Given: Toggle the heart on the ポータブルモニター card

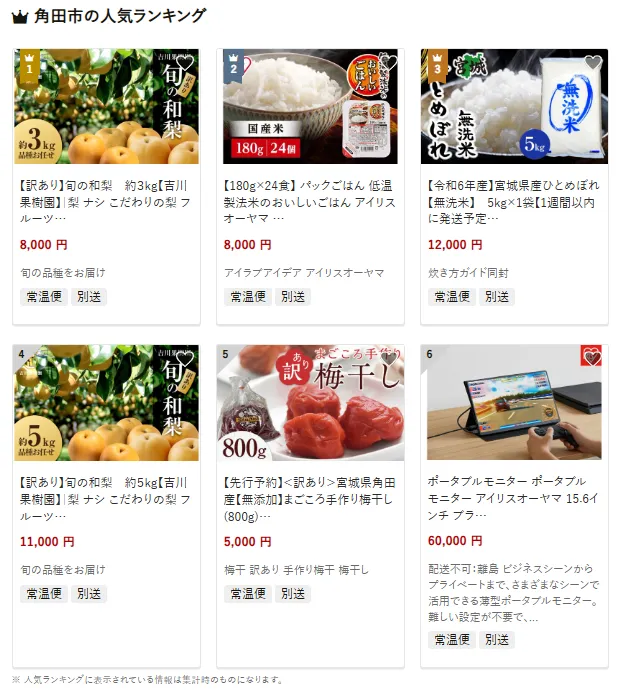Looking at the screenshot, I should 593,358.
